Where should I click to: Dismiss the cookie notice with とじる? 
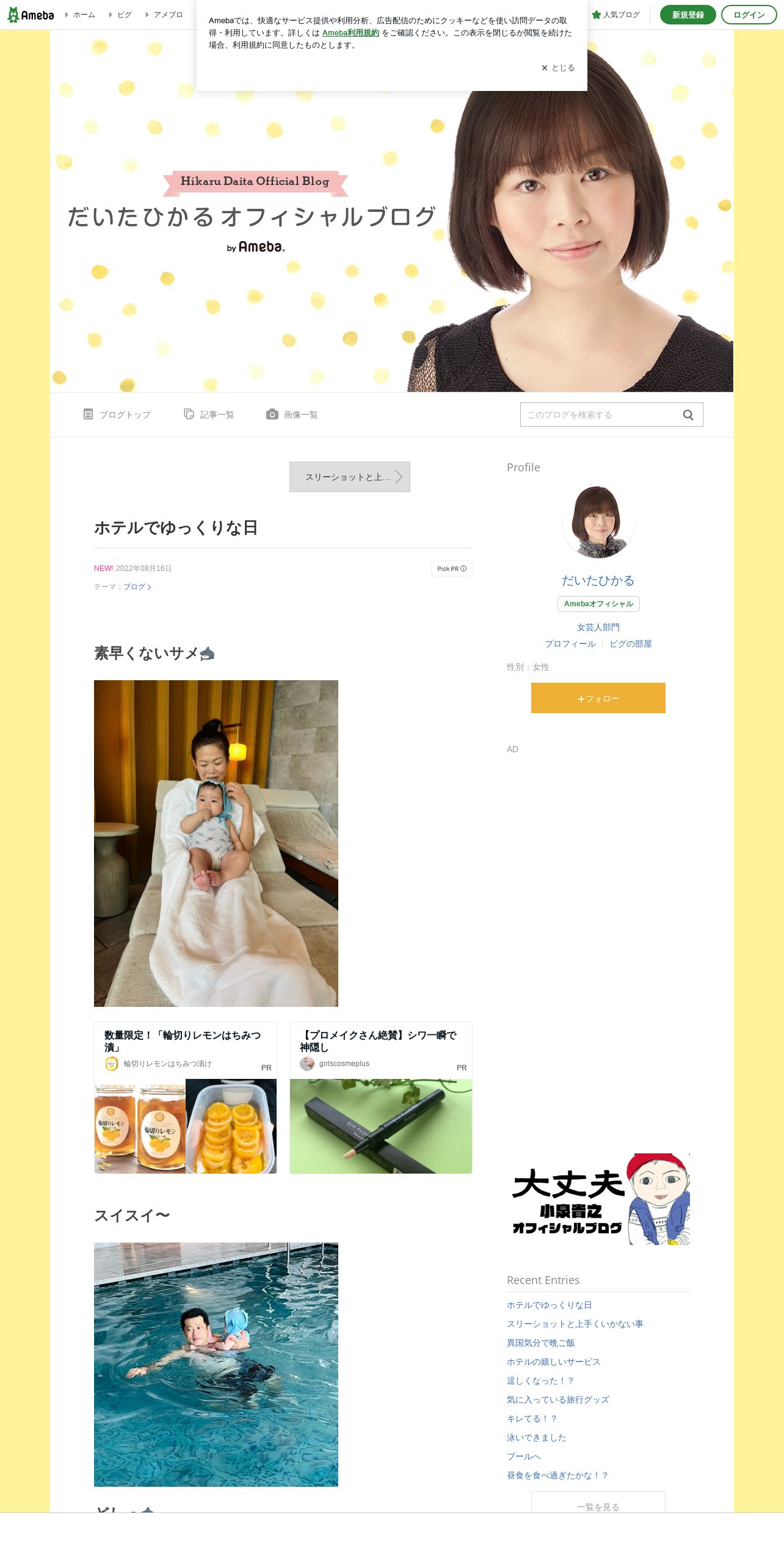point(557,68)
